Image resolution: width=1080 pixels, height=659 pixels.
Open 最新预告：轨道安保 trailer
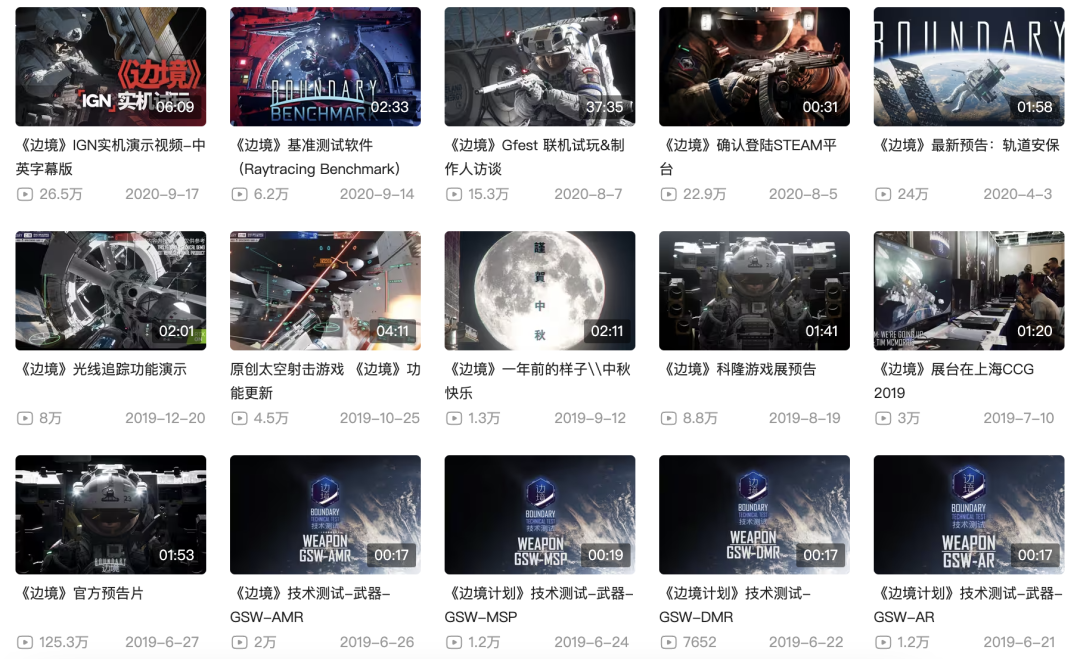tap(968, 67)
